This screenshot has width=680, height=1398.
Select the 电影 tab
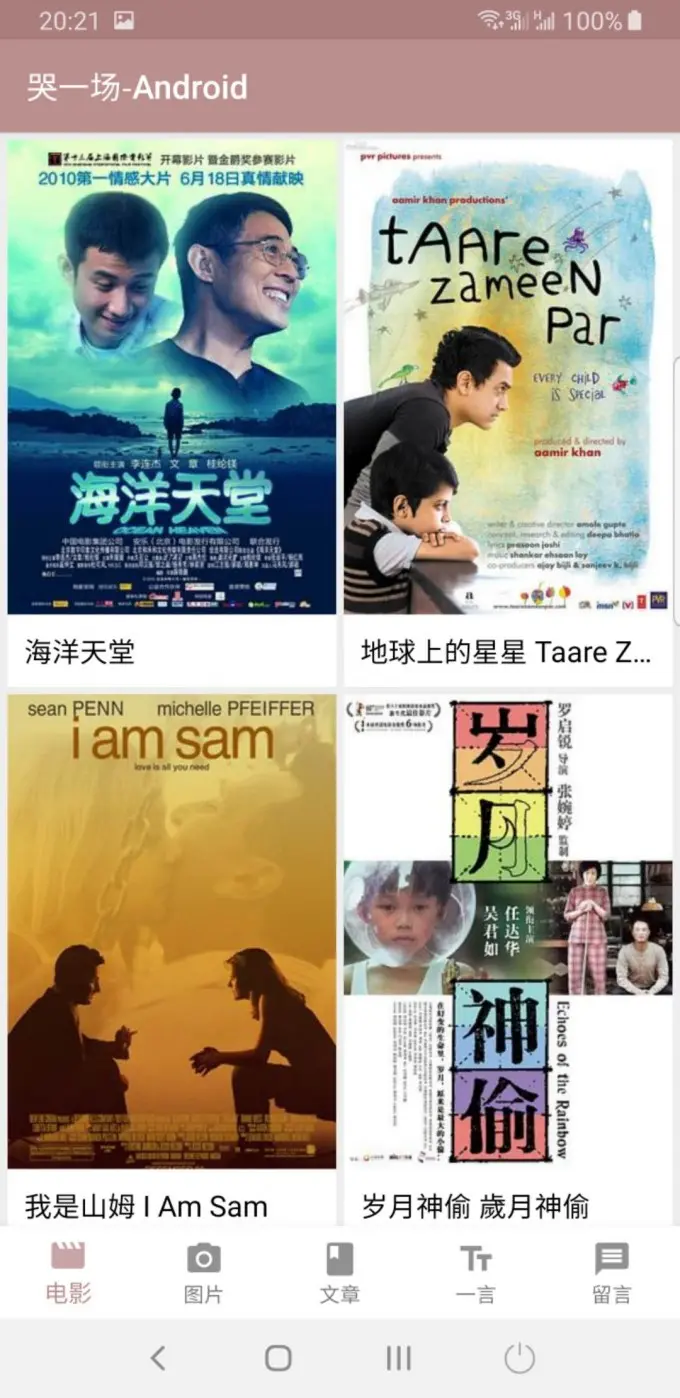tap(68, 1272)
